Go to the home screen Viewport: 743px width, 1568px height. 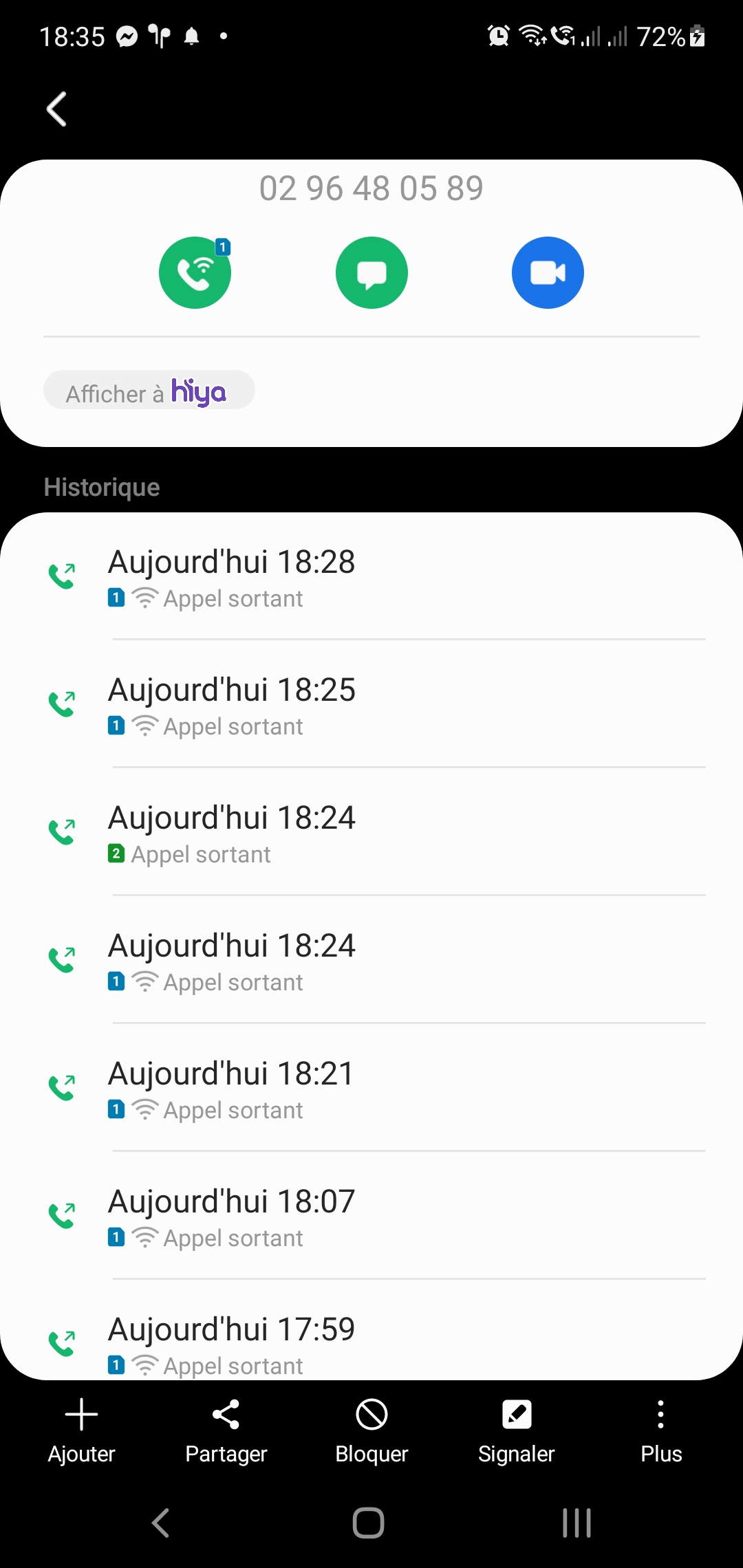[x=368, y=1523]
